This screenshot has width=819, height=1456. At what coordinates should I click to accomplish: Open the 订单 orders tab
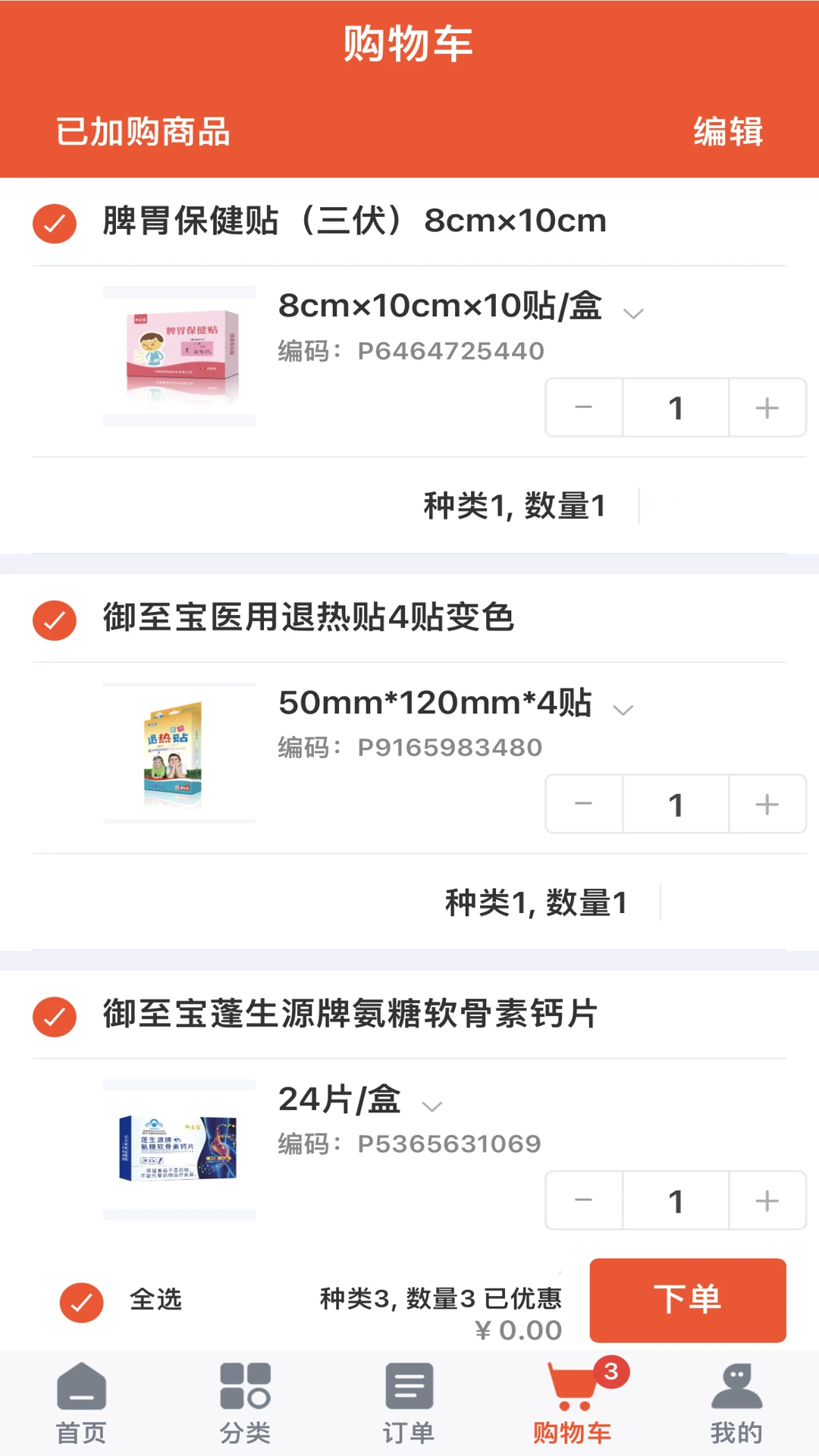pos(409,1403)
